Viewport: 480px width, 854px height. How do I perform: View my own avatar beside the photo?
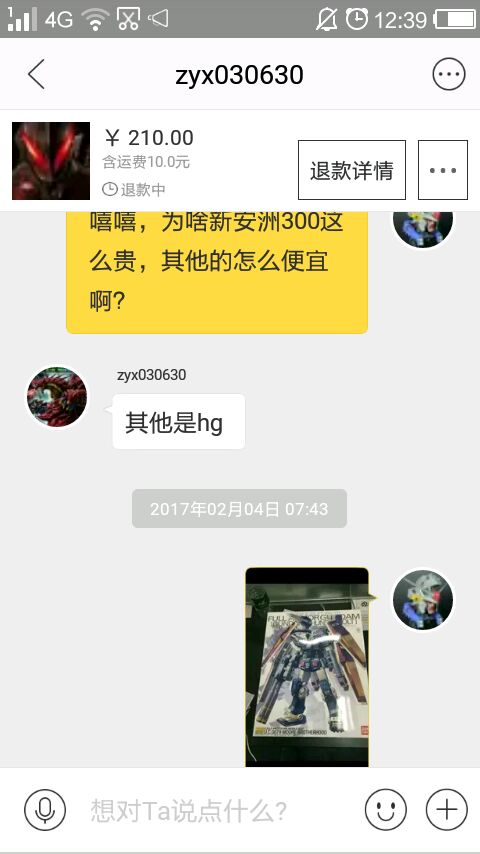tap(423, 600)
